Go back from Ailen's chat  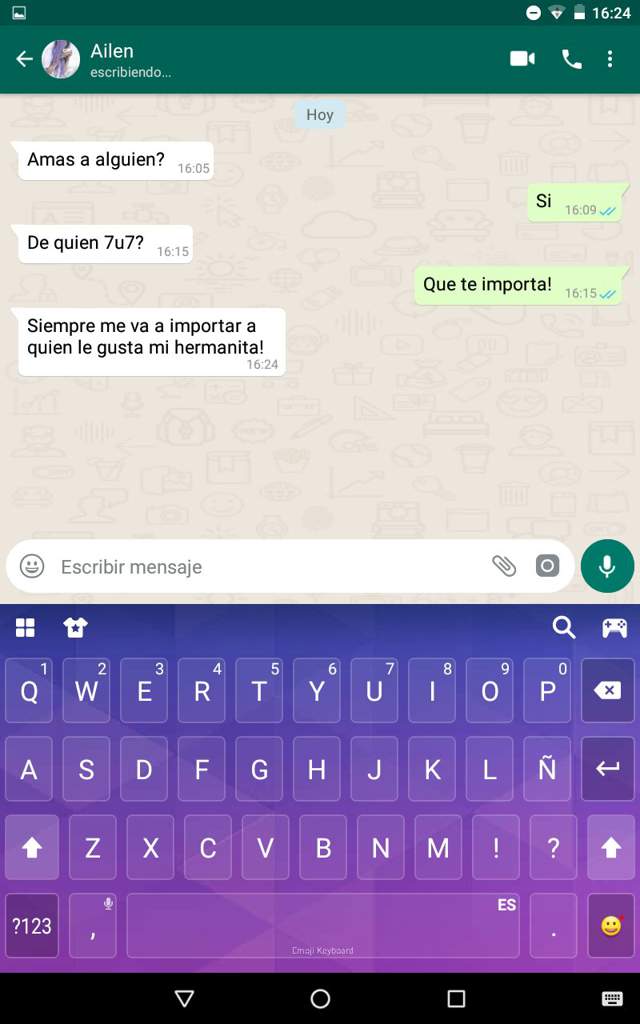[x=24, y=60]
